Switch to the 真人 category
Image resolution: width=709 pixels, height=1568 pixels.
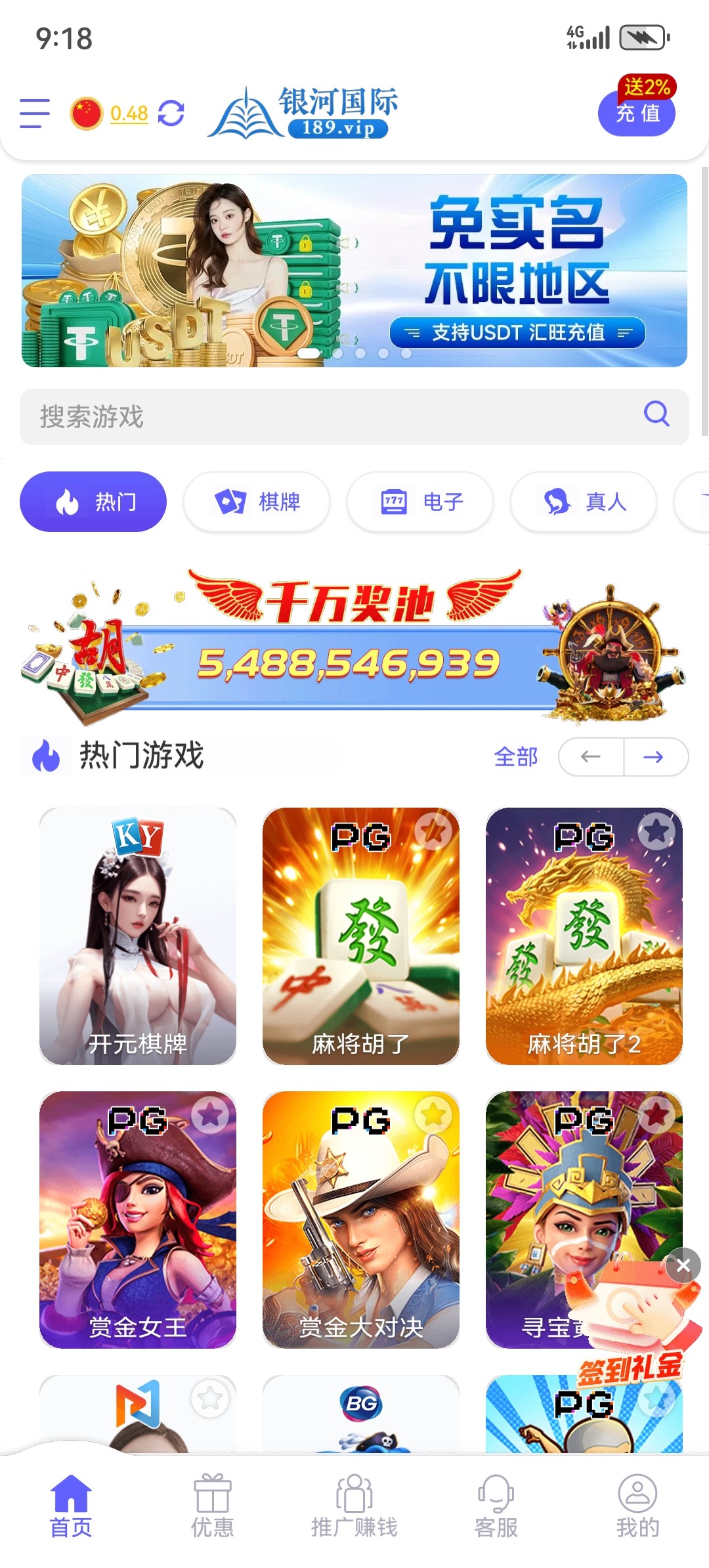click(584, 502)
